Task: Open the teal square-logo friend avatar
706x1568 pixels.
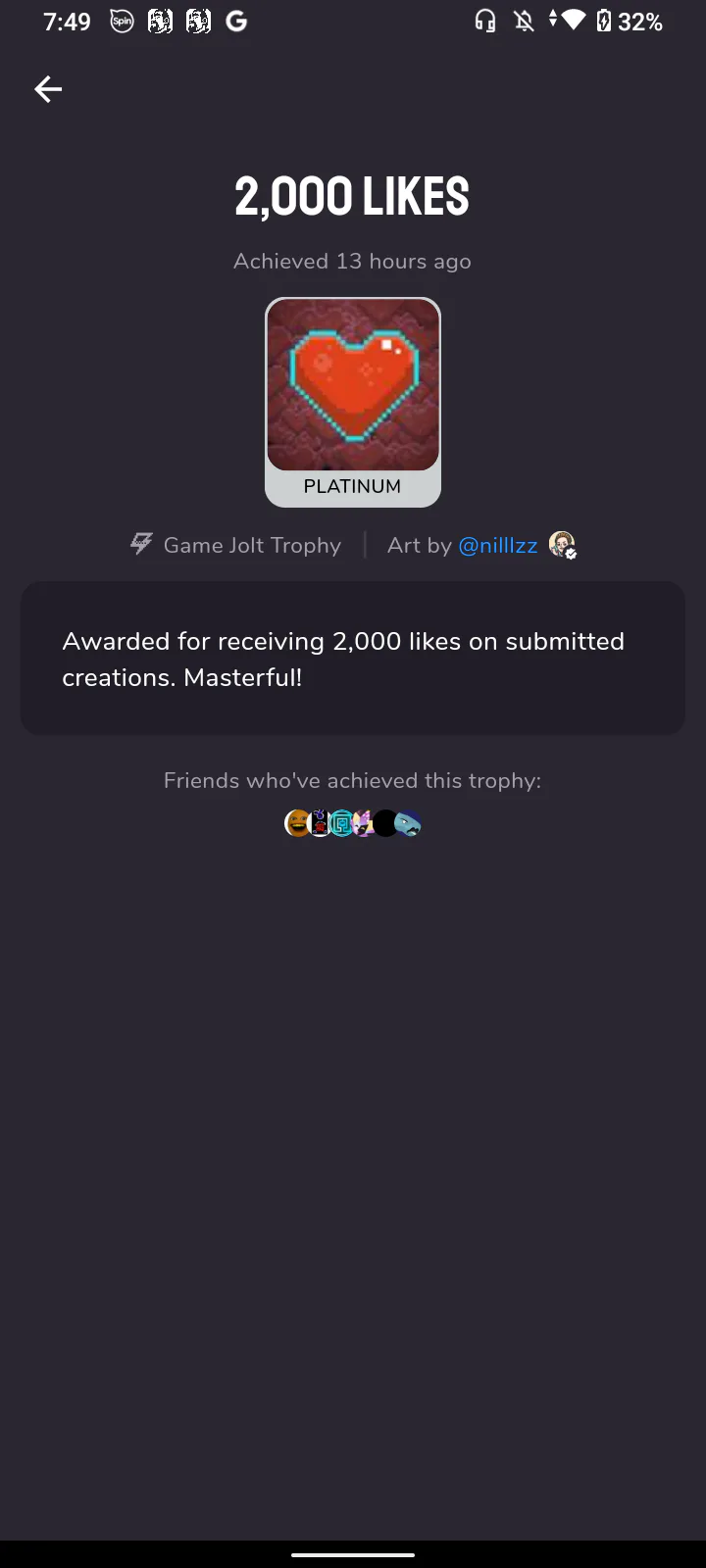Action: point(341,823)
